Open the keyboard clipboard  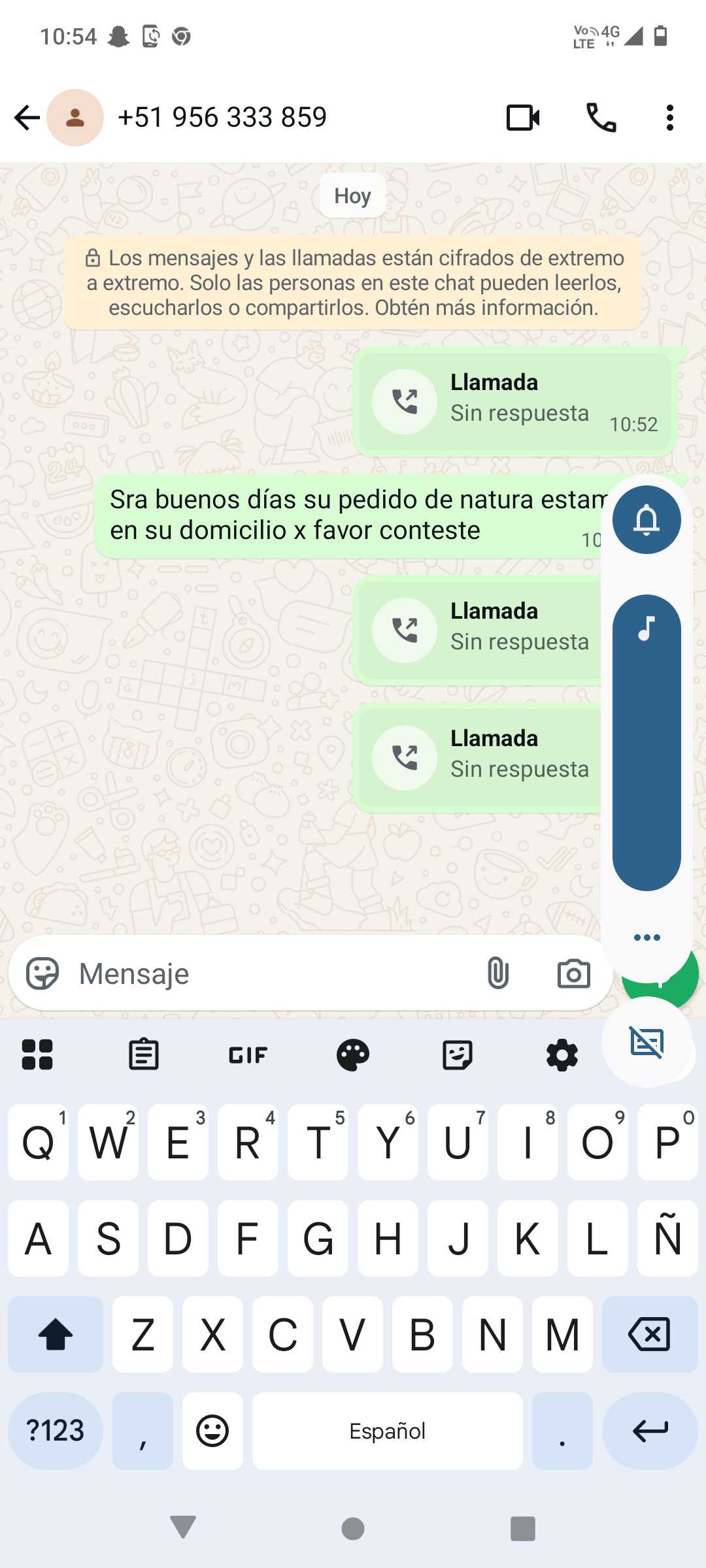pos(144,1054)
